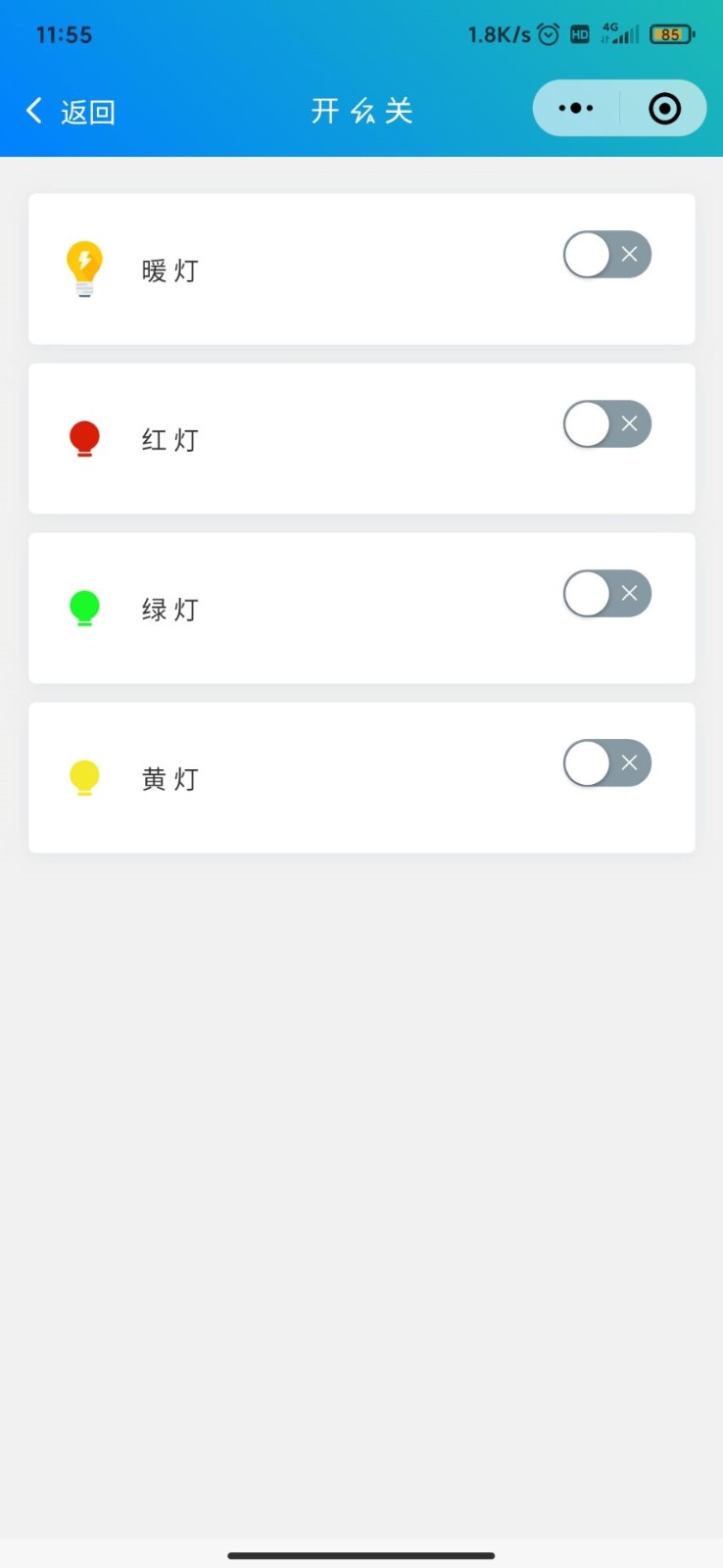Go back using the 返回 button
723x1568 pixels.
coord(71,112)
